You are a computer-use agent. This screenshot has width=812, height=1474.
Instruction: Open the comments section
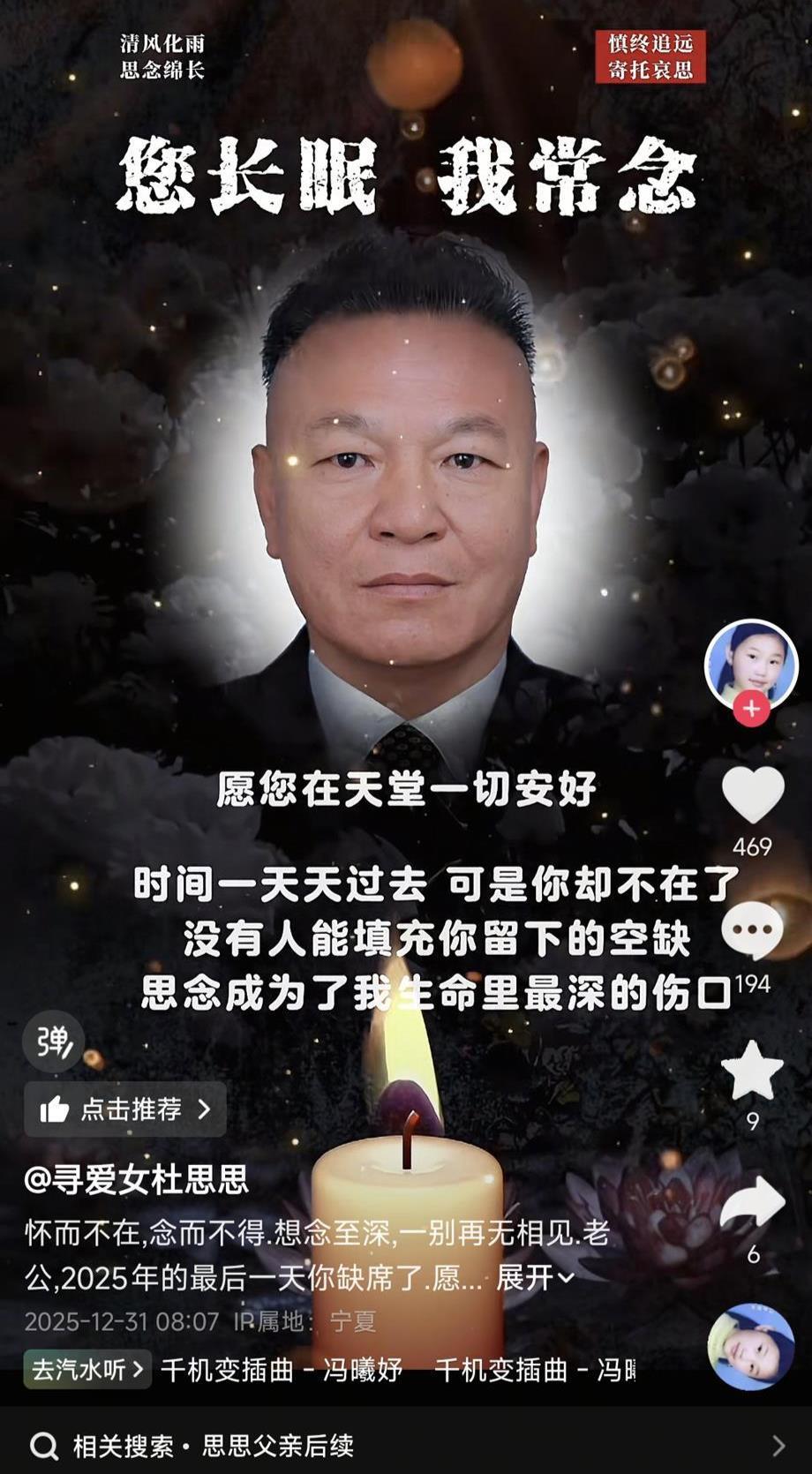coord(753,931)
